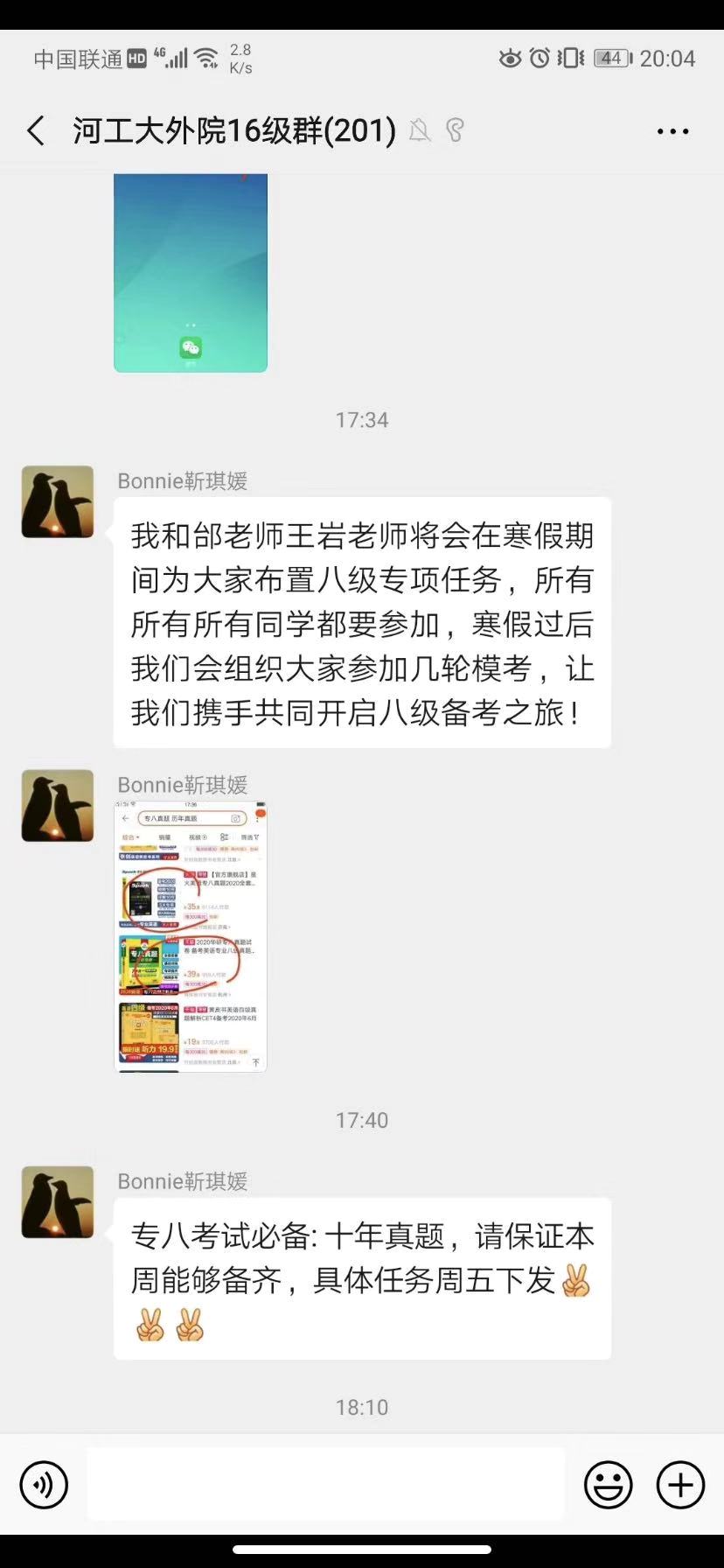724x1568 pixels.
Task: Open the chat's three-dot menu
Action: click(x=672, y=131)
